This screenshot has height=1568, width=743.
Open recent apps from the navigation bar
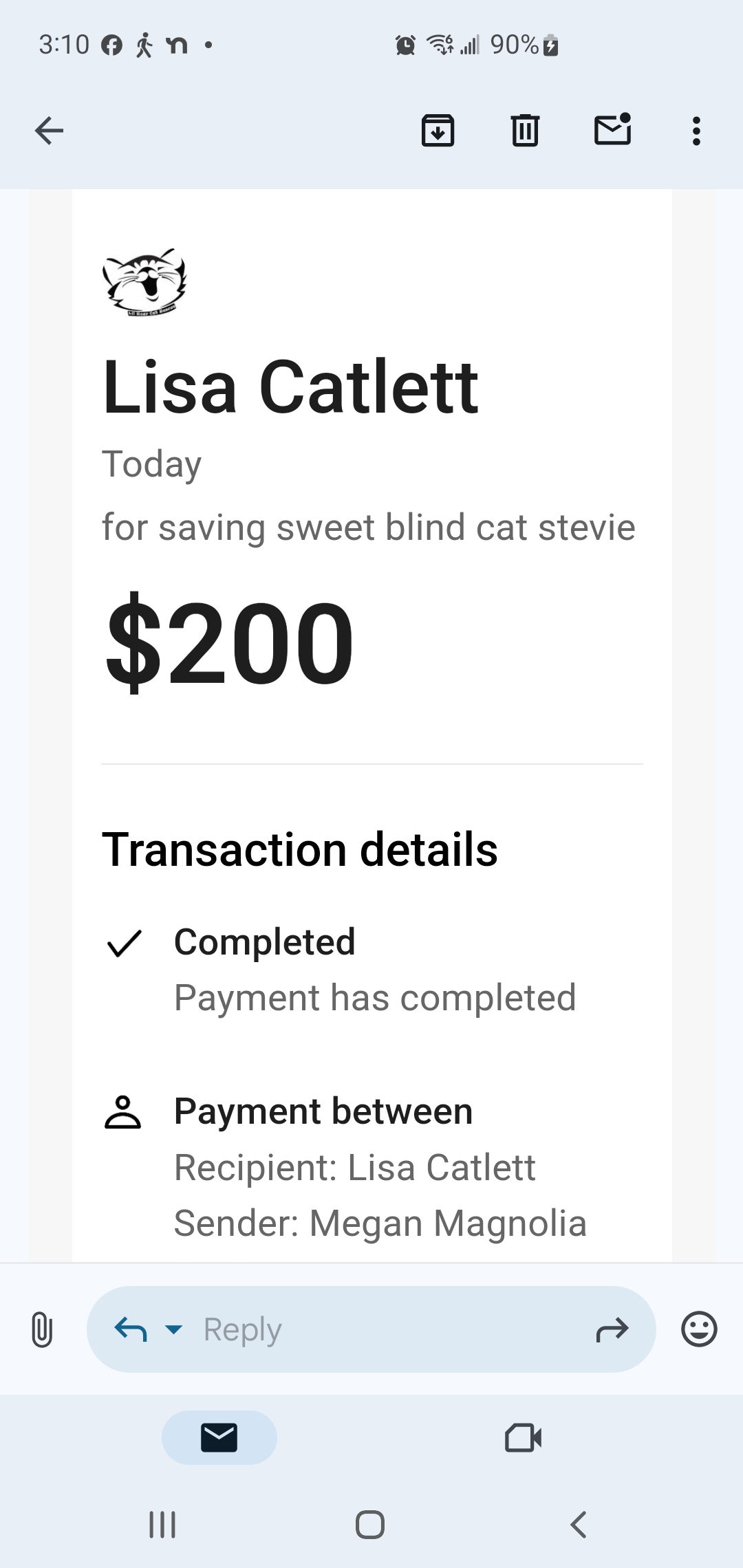pyautogui.click(x=162, y=1525)
